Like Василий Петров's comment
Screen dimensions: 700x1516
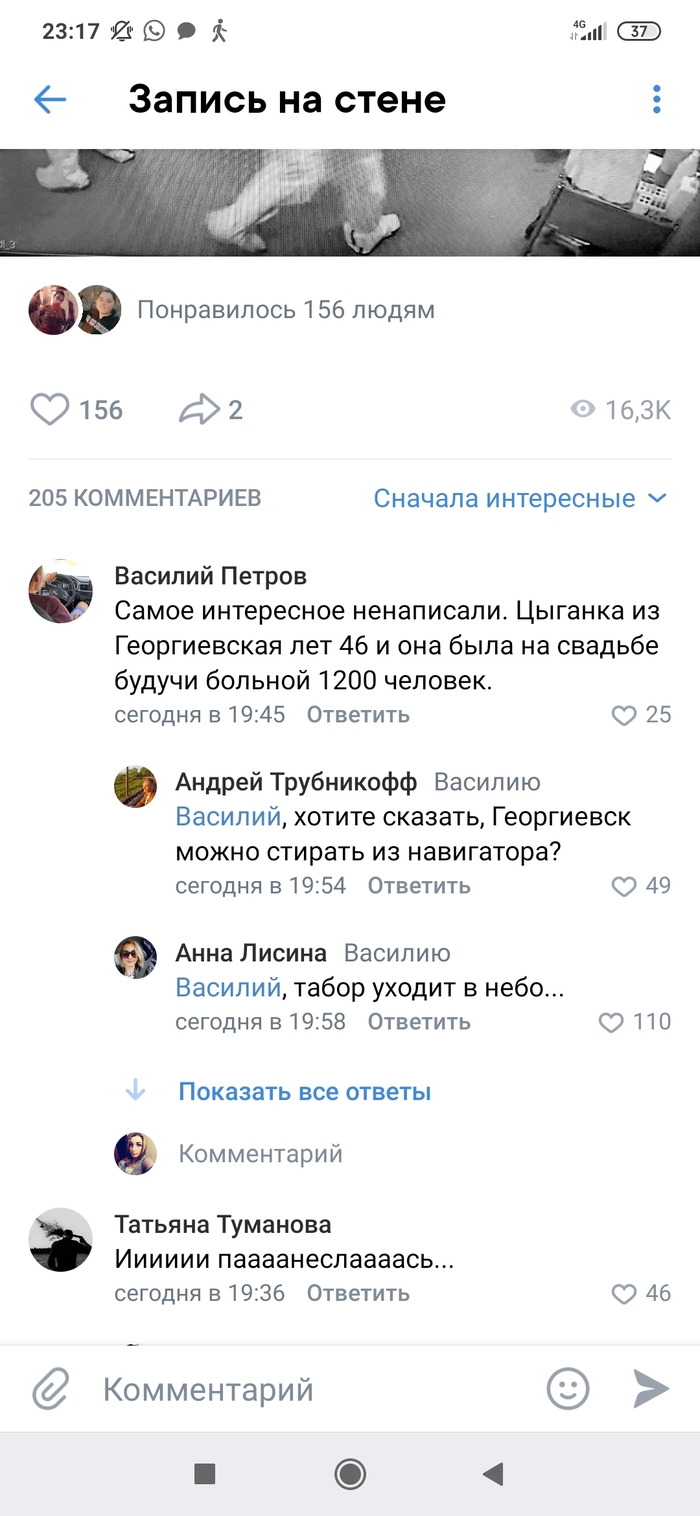[x=624, y=715]
